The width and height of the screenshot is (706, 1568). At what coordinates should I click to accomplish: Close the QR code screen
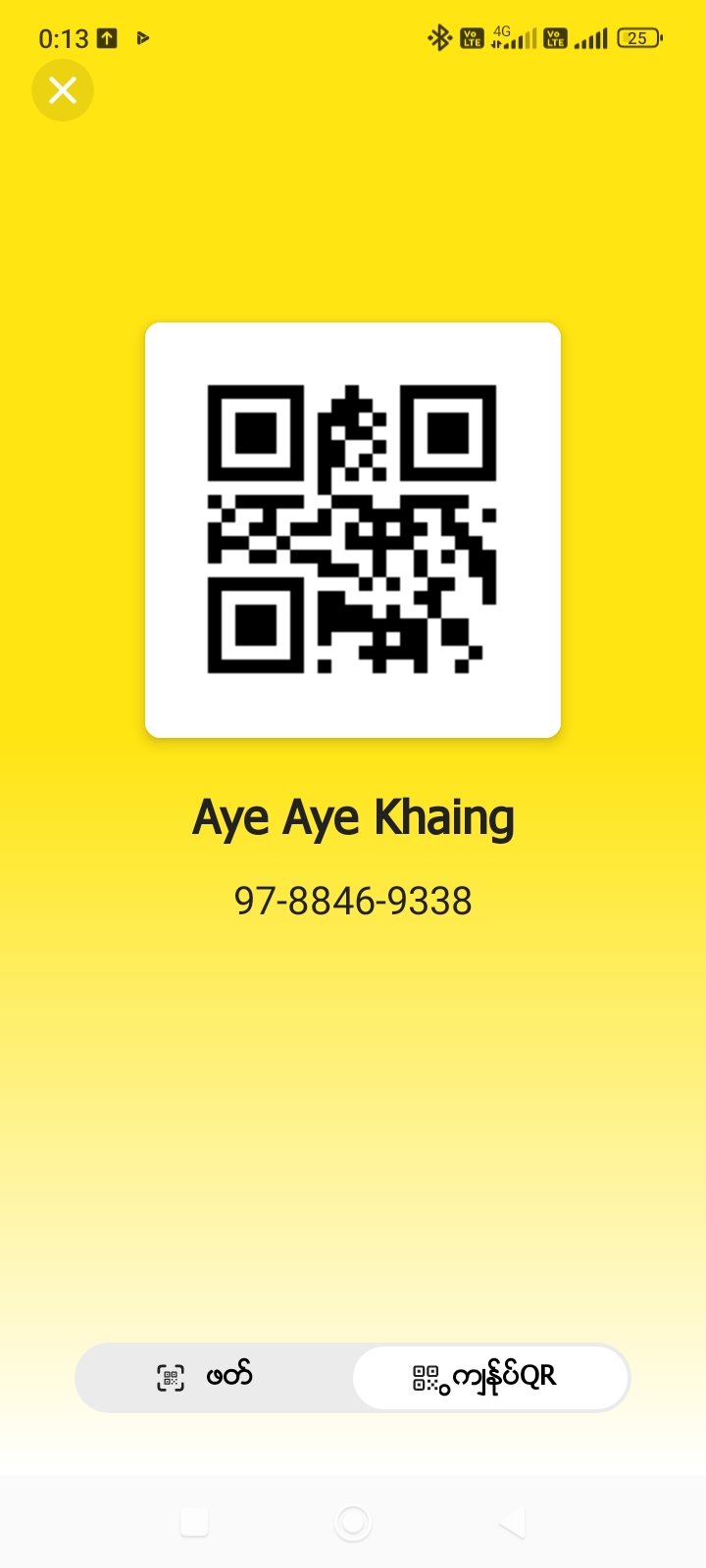(x=63, y=90)
